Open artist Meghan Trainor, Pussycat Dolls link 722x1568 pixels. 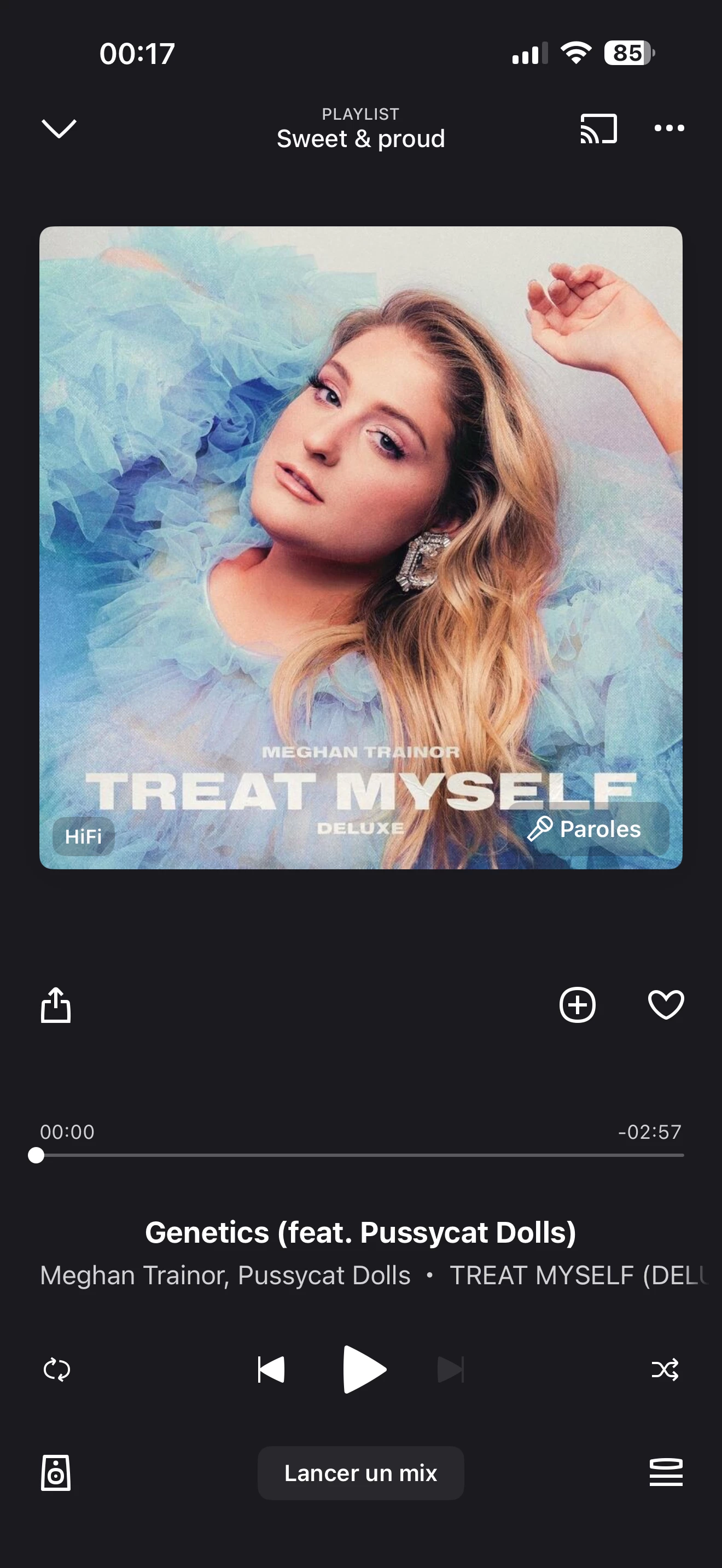pyautogui.click(x=225, y=1275)
